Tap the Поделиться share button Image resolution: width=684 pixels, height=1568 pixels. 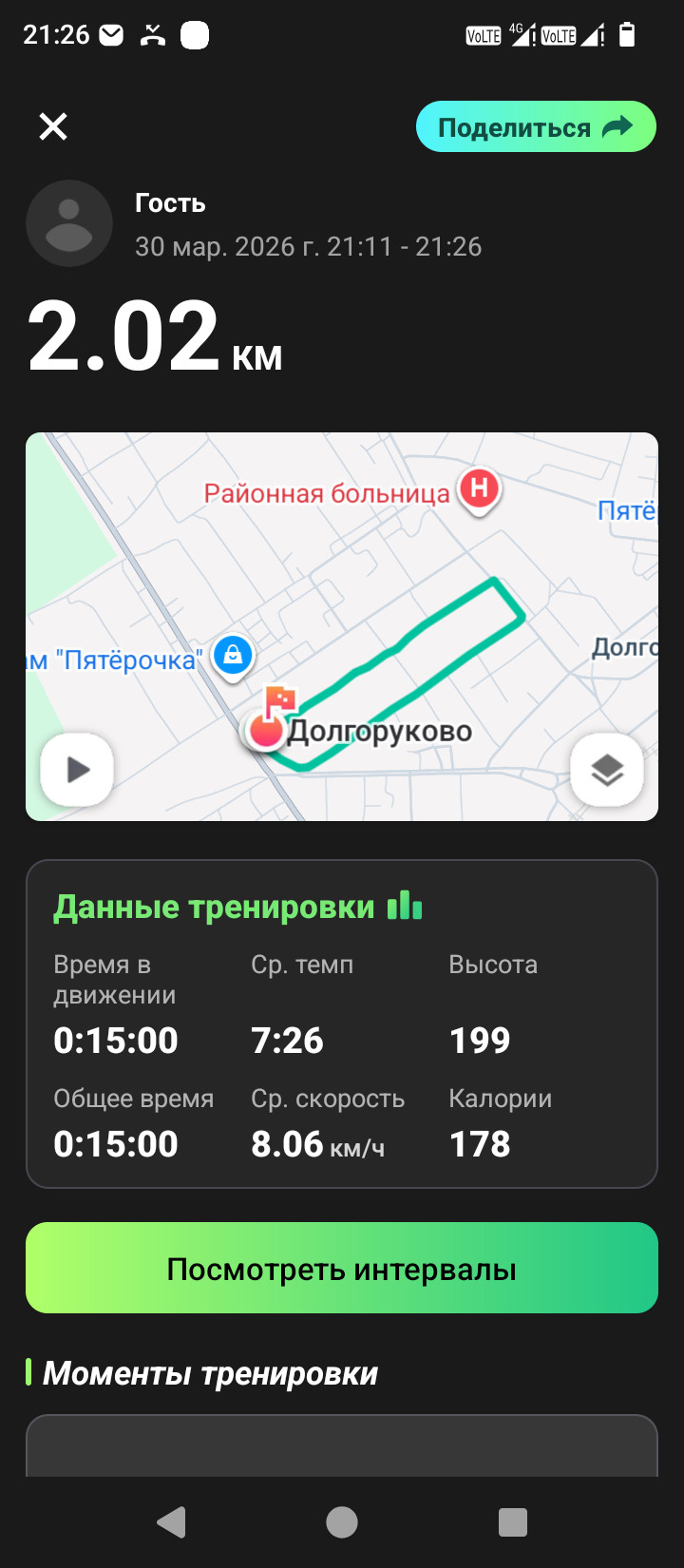(x=536, y=127)
